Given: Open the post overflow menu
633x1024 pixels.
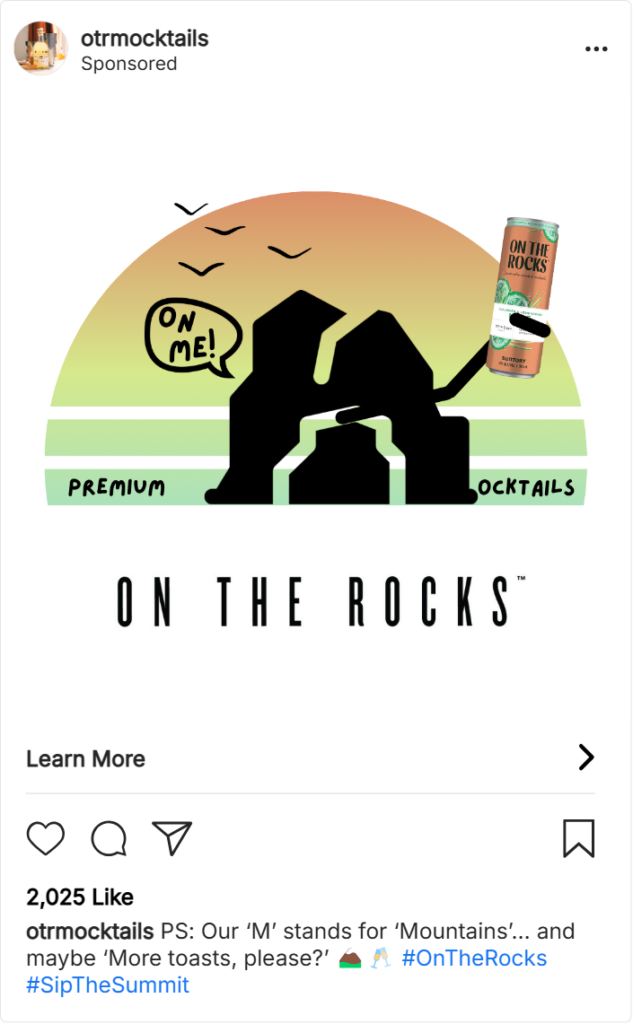Looking at the screenshot, I should point(596,49).
